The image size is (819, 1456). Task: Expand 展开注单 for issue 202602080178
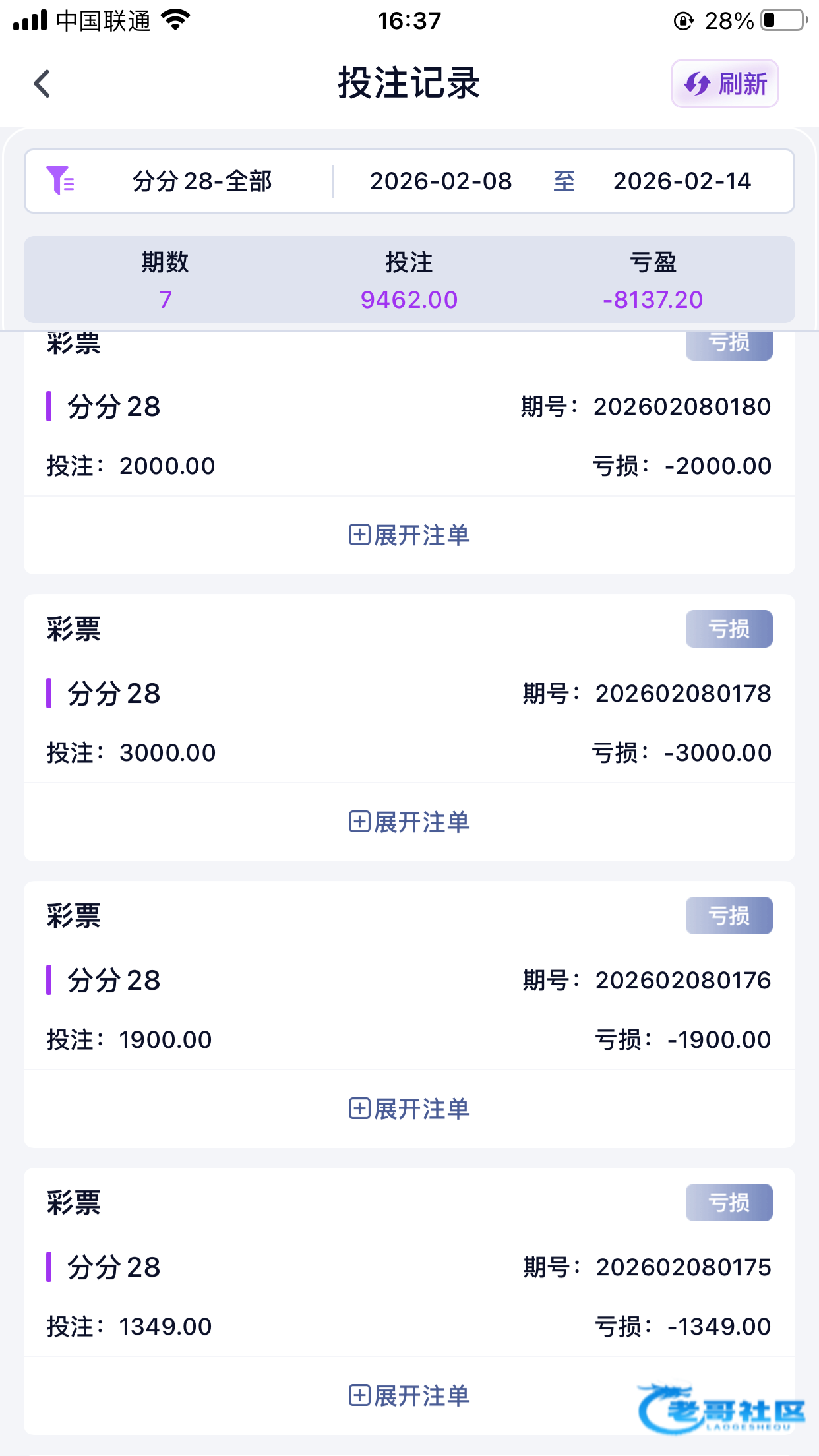pos(409,822)
